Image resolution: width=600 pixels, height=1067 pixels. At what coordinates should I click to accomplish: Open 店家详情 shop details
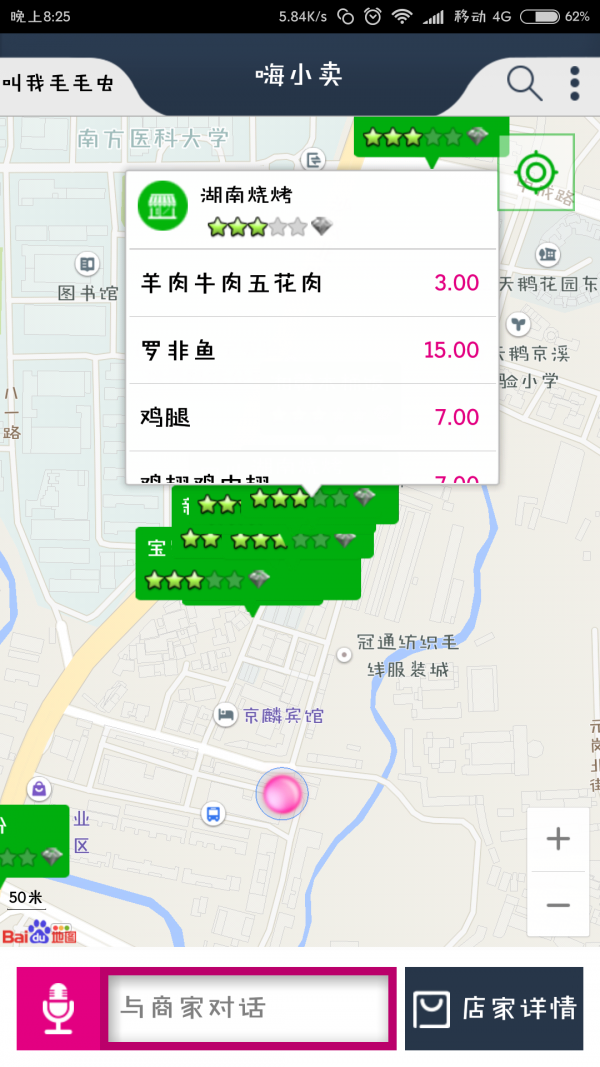494,1008
